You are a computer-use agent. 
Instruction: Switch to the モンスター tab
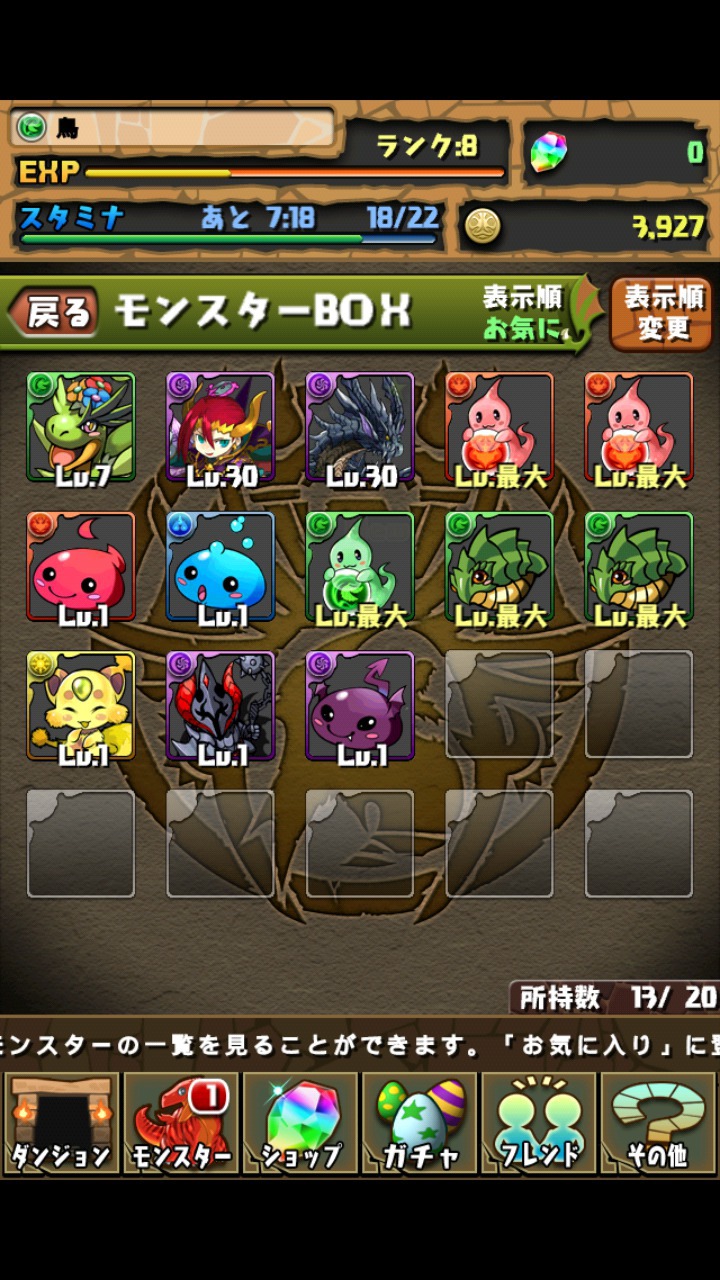[180, 1122]
